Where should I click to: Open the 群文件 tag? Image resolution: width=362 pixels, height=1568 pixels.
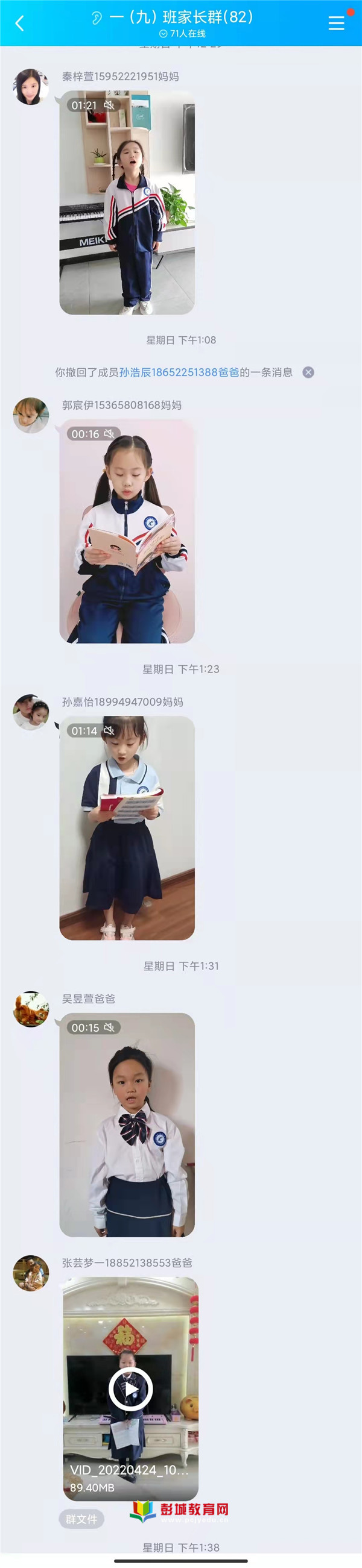pyautogui.click(x=81, y=1519)
